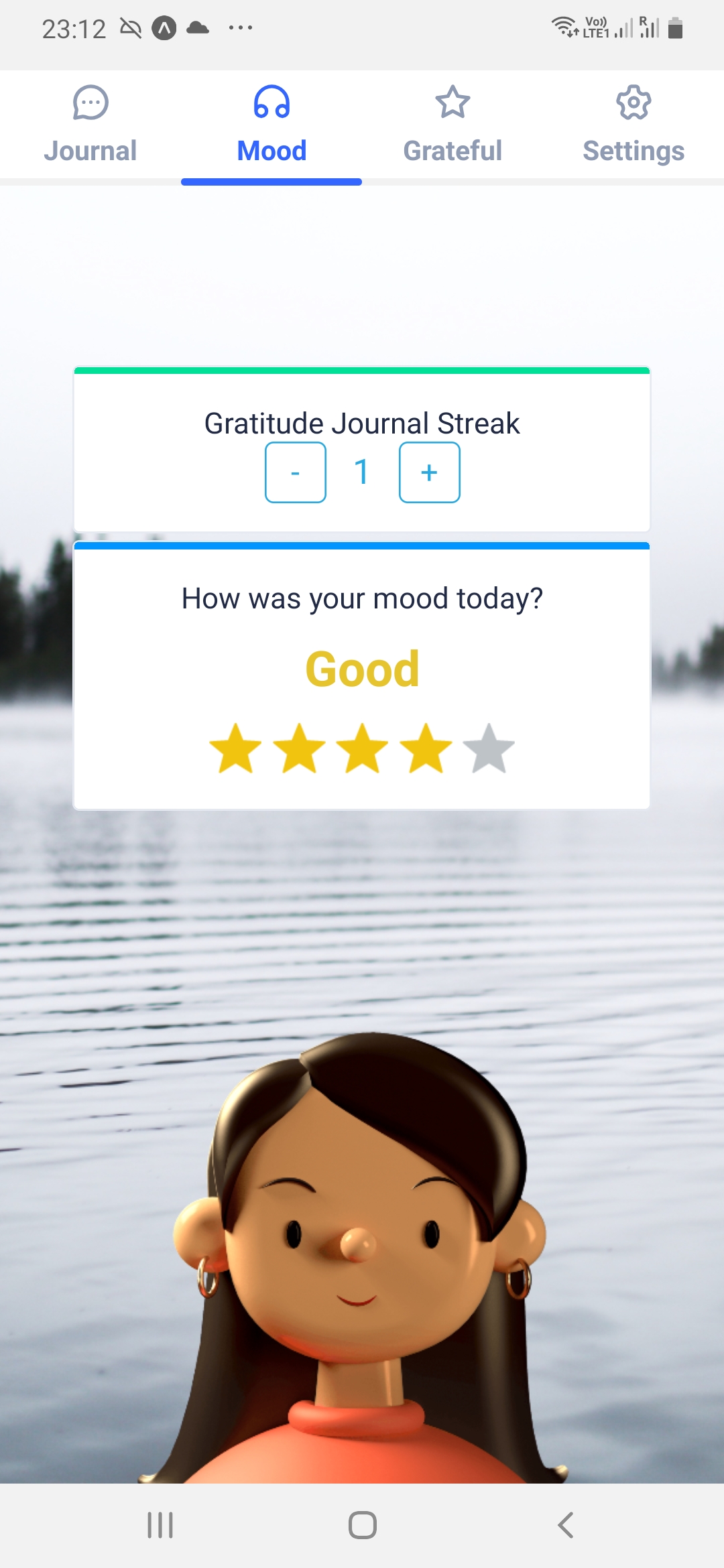Decrease the gratitude journal streak
724x1568 pixels.
pyautogui.click(x=296, y=472)
